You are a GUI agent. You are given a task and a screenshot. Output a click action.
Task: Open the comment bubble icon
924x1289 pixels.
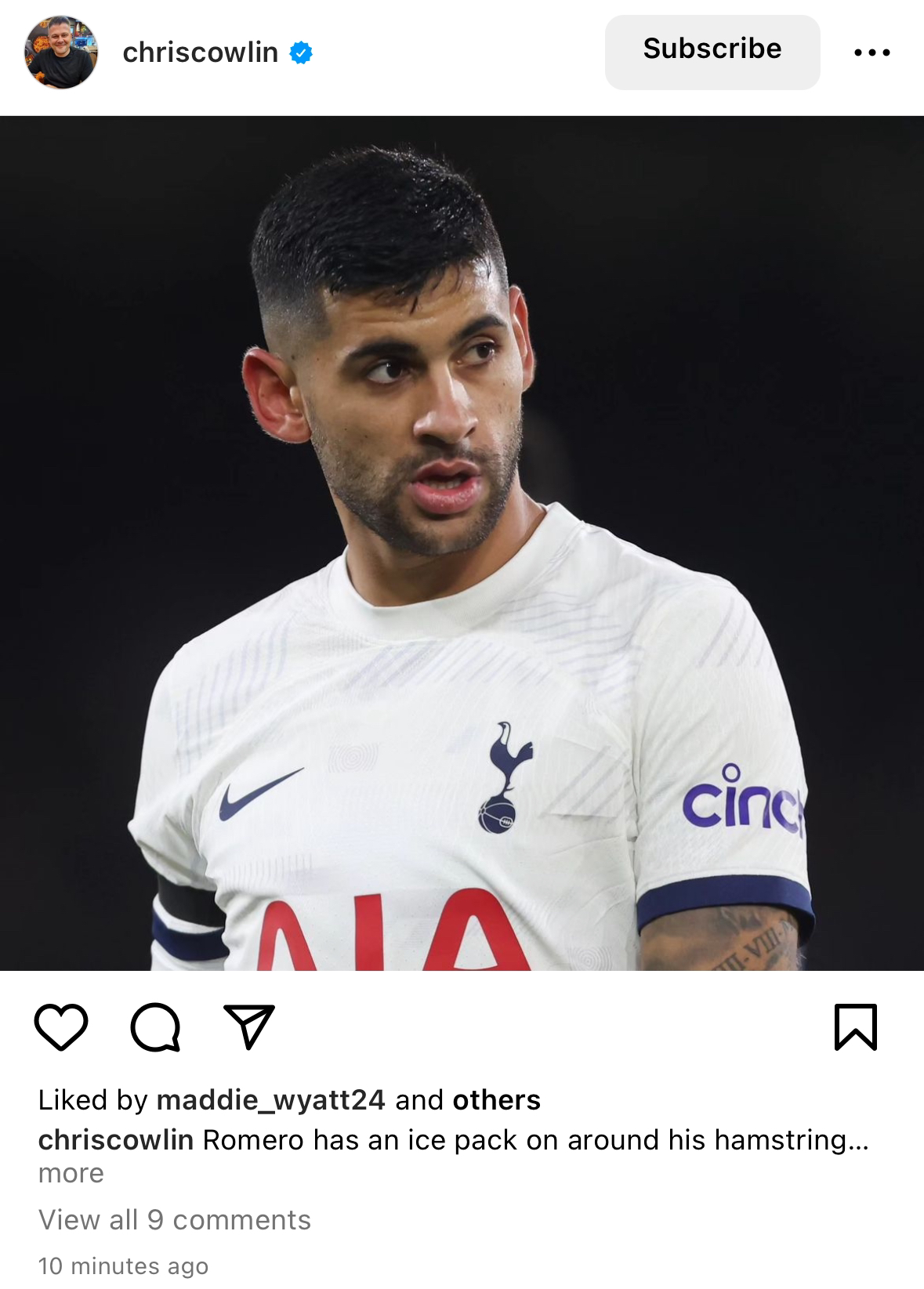coord(155,1026)
